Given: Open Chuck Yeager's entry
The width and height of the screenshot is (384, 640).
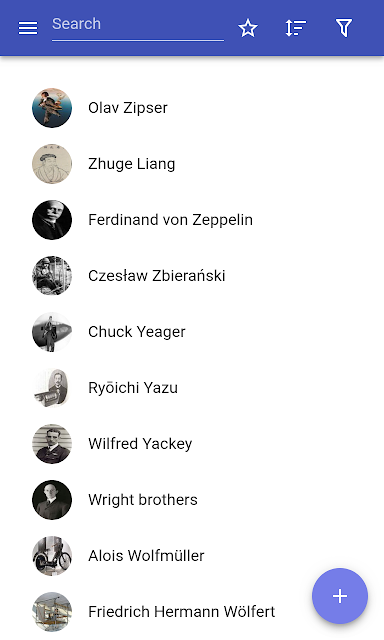Looking at the screenshot, I should [192, 331].
